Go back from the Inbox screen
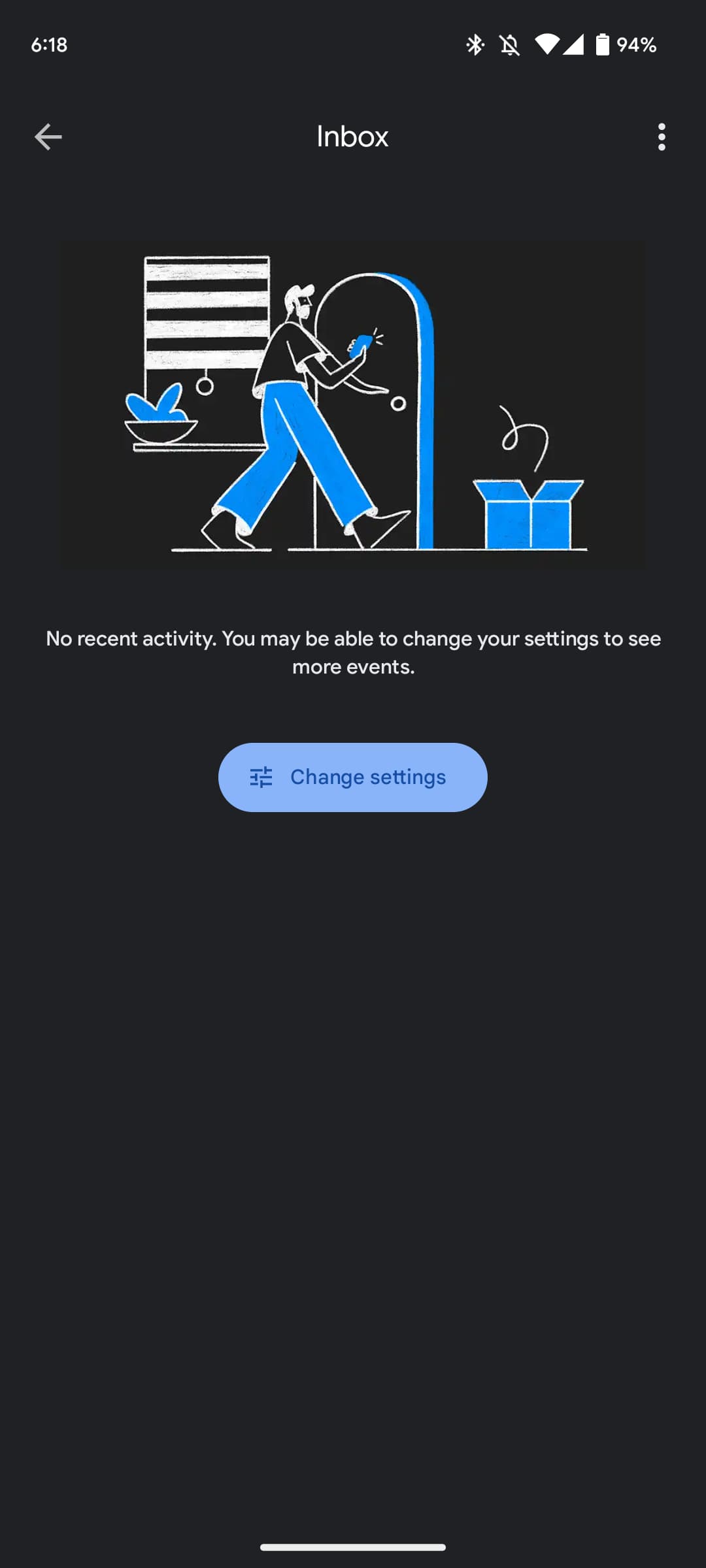 click(48, 137)
